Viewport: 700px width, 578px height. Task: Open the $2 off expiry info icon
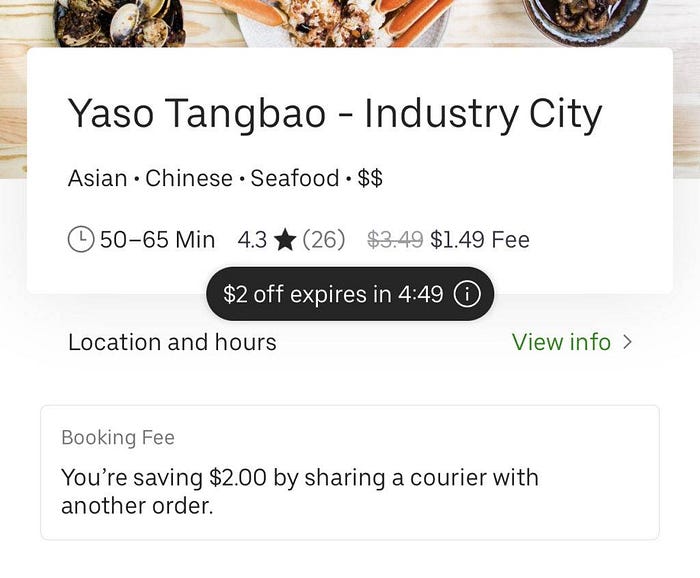(467, 295)
